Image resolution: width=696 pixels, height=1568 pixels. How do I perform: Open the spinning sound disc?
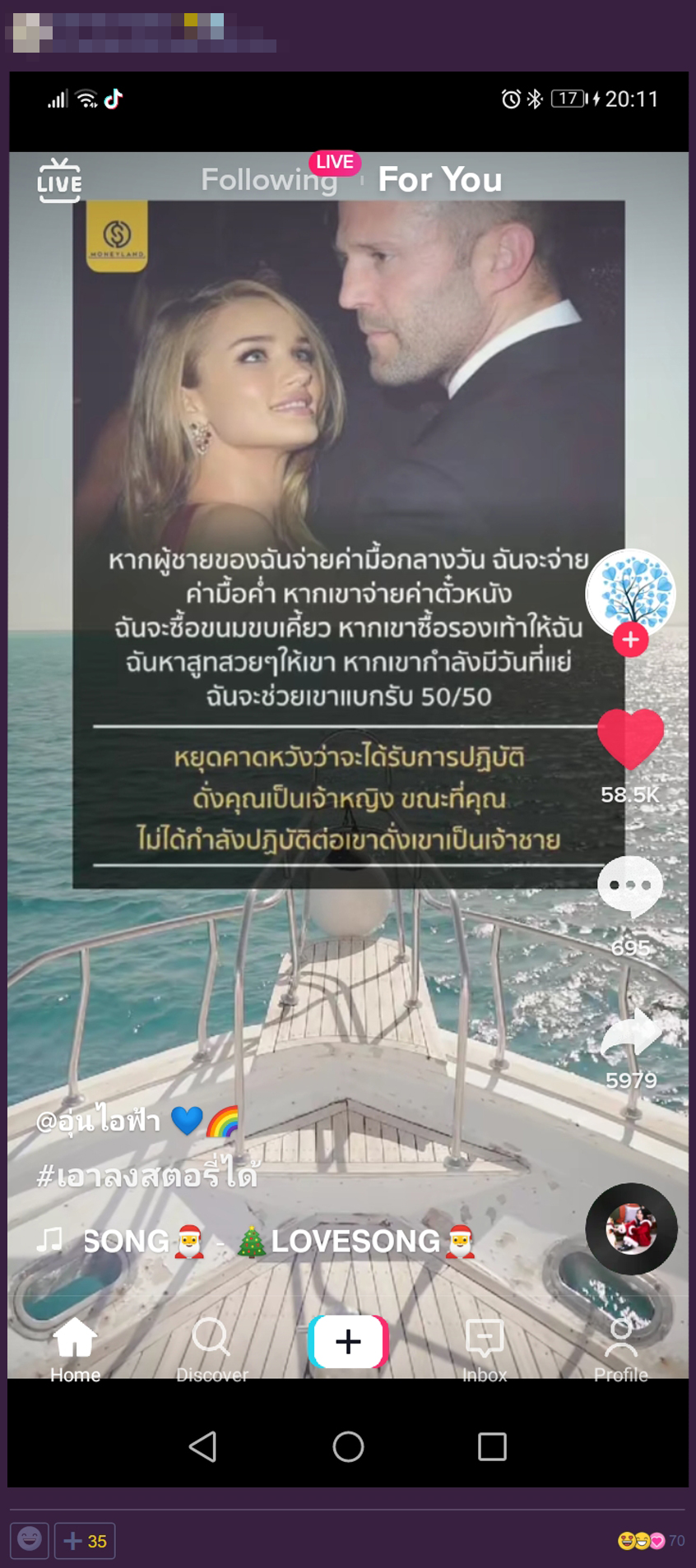click(631, 1228)
